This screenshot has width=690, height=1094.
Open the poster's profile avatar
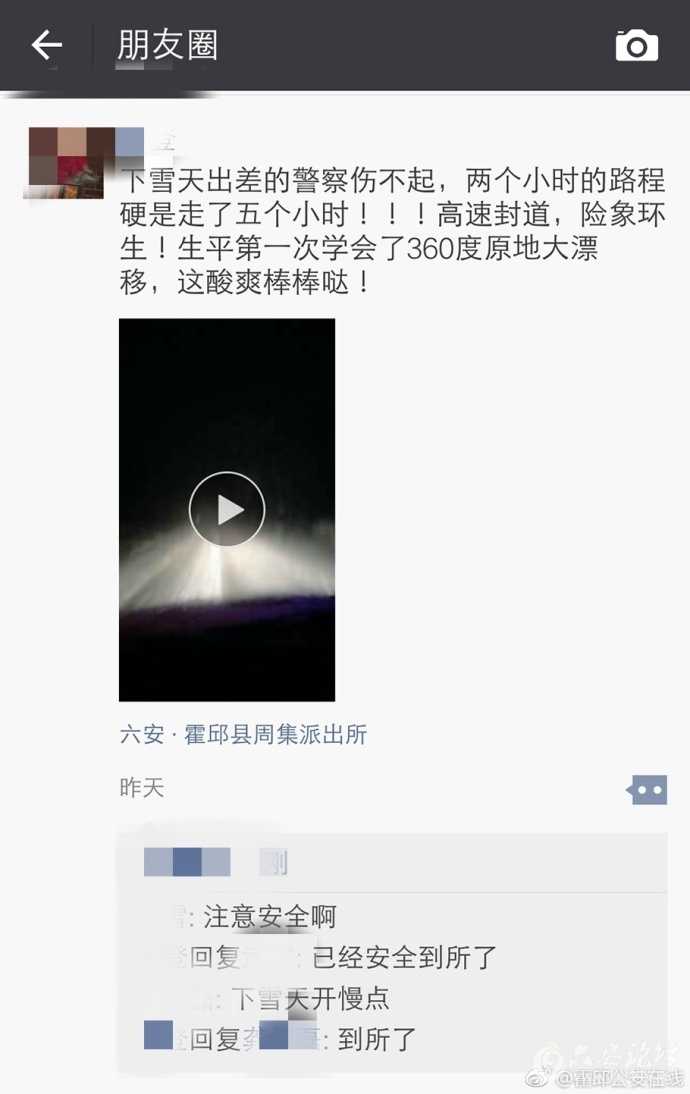tap(66, 162)
